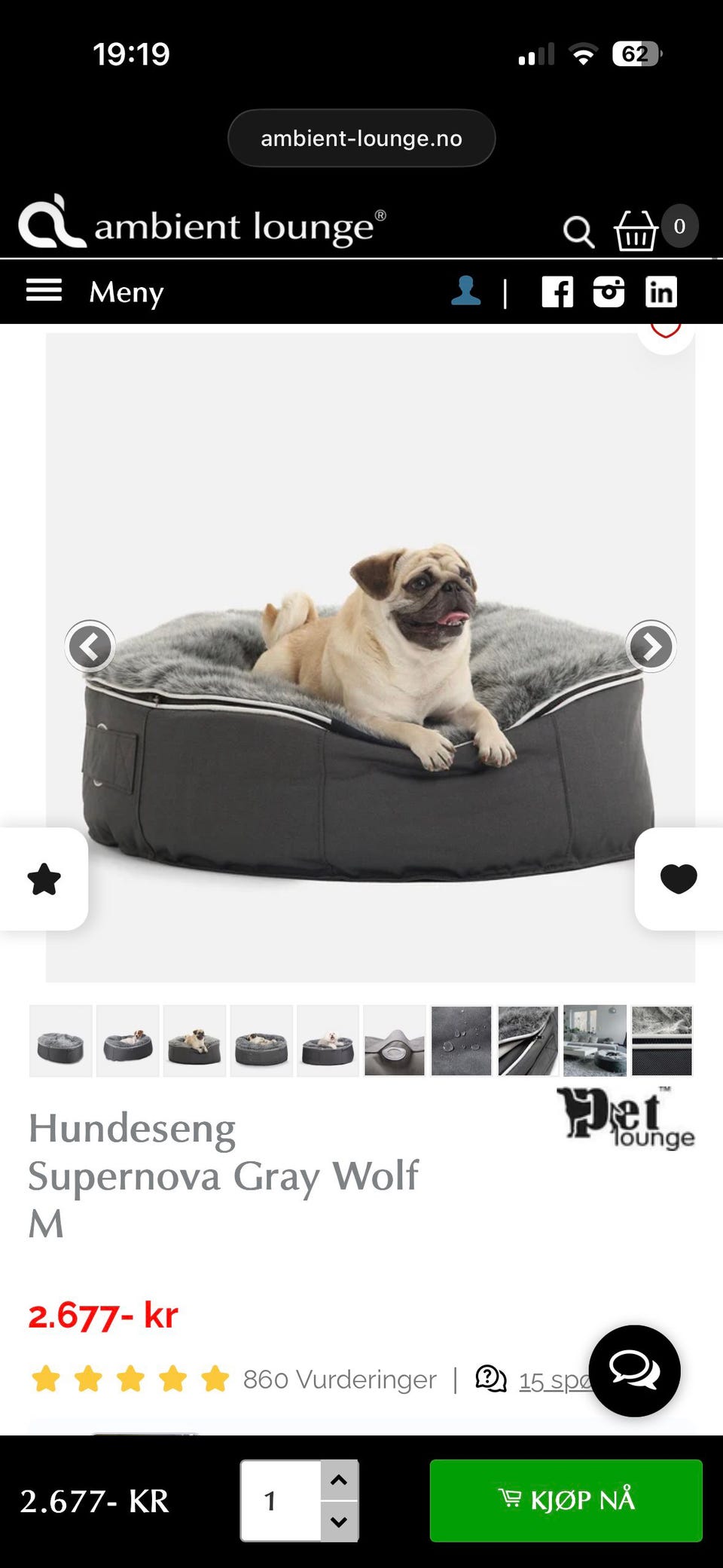The width and height of the screenshot is (723, 1568).
Task: Tap the ambient-lounge.no address bar
Action: [x=361, y=138]
